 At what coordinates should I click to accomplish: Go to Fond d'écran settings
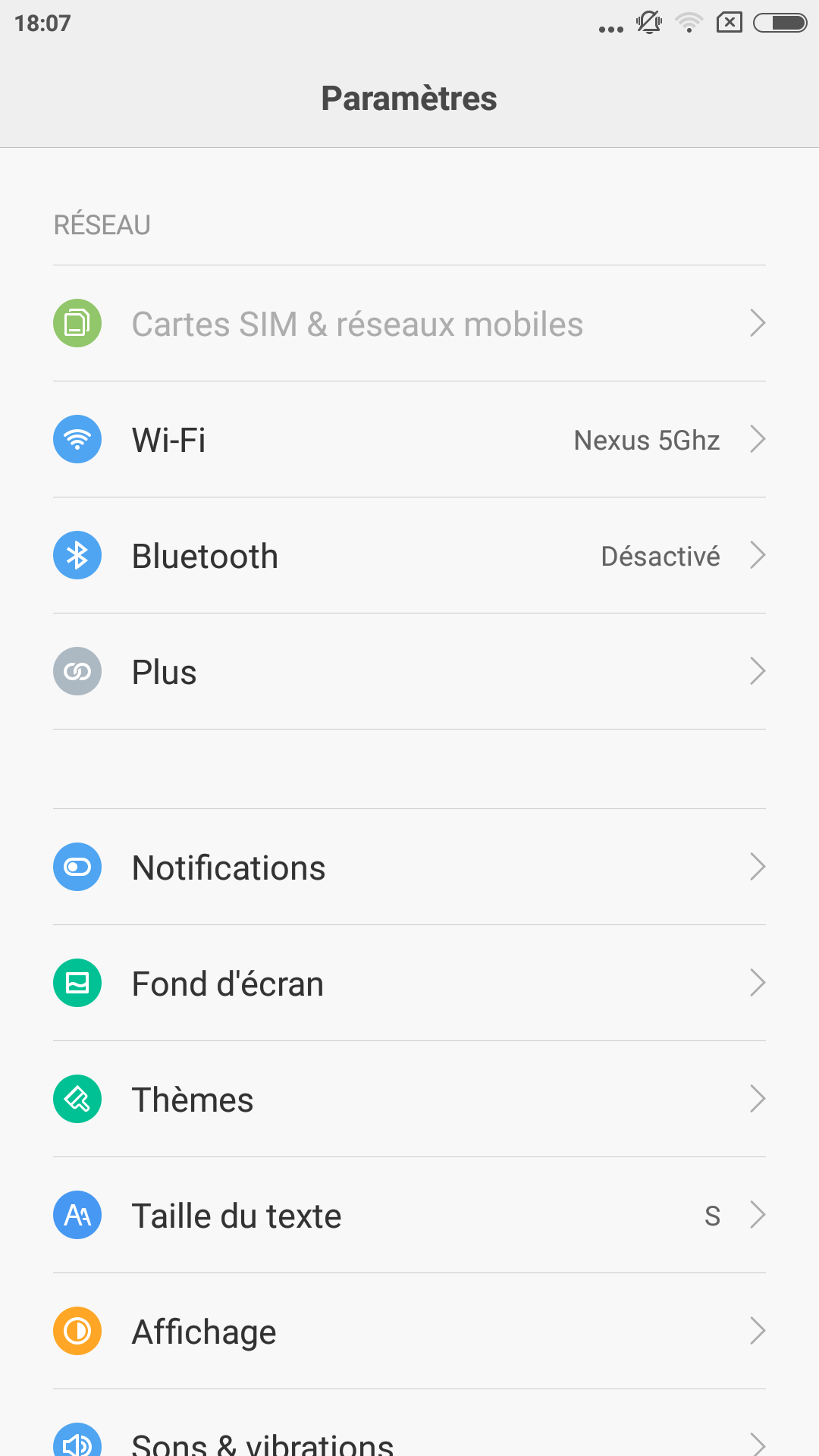409,983
